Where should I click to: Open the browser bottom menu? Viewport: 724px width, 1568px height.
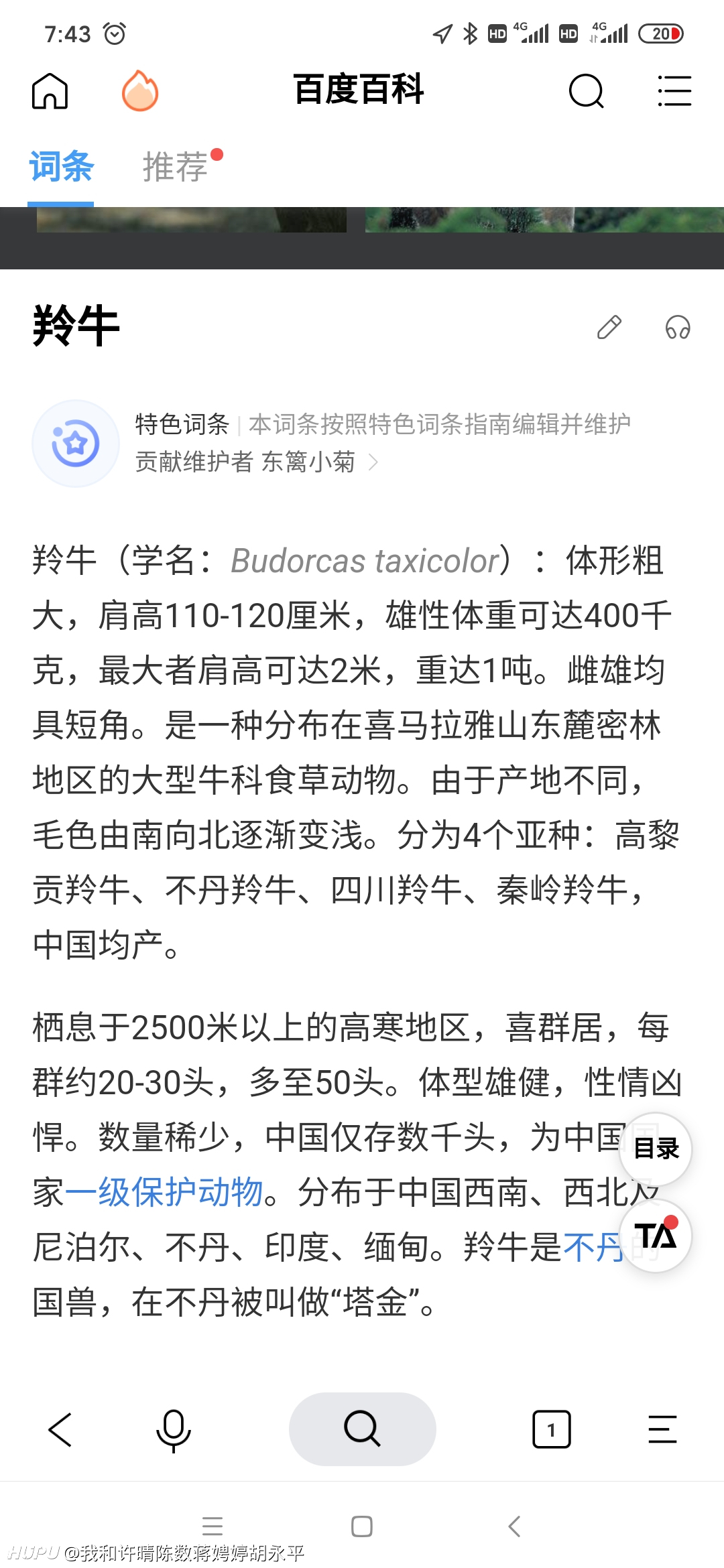pyautogui.click(x=662, y=1429)
